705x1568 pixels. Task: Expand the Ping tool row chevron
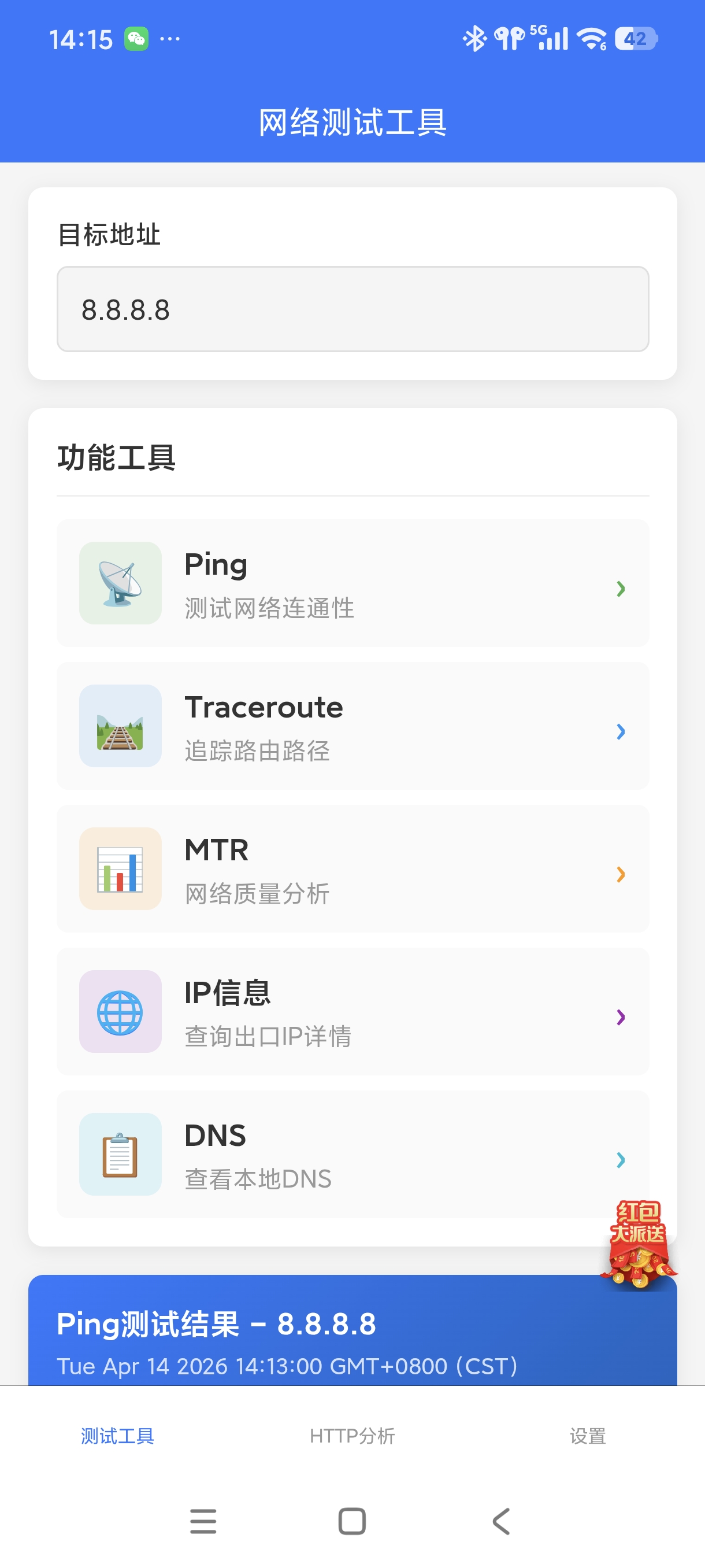pyautogui.click(x=621, y=588)
